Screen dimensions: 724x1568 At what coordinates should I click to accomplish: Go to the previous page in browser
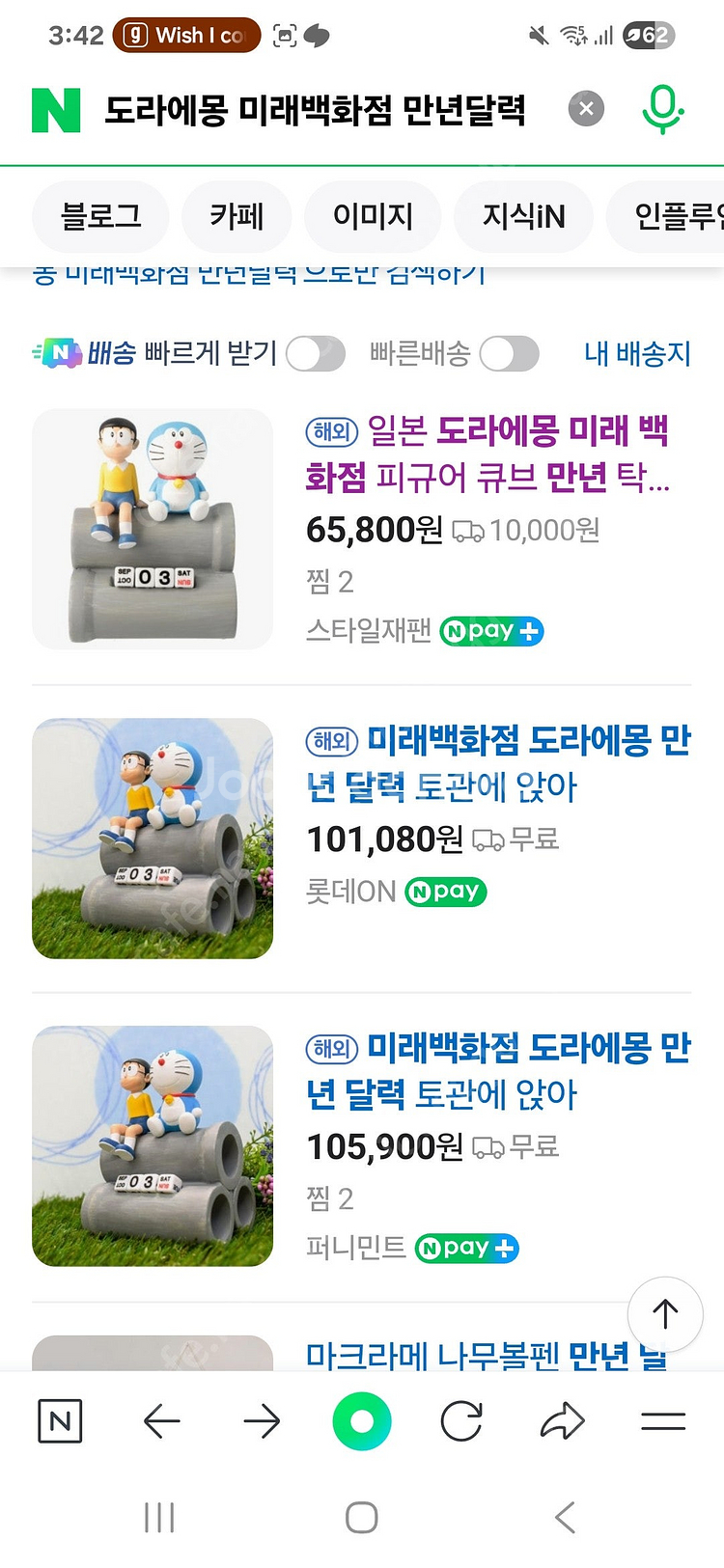point(161,1421)
